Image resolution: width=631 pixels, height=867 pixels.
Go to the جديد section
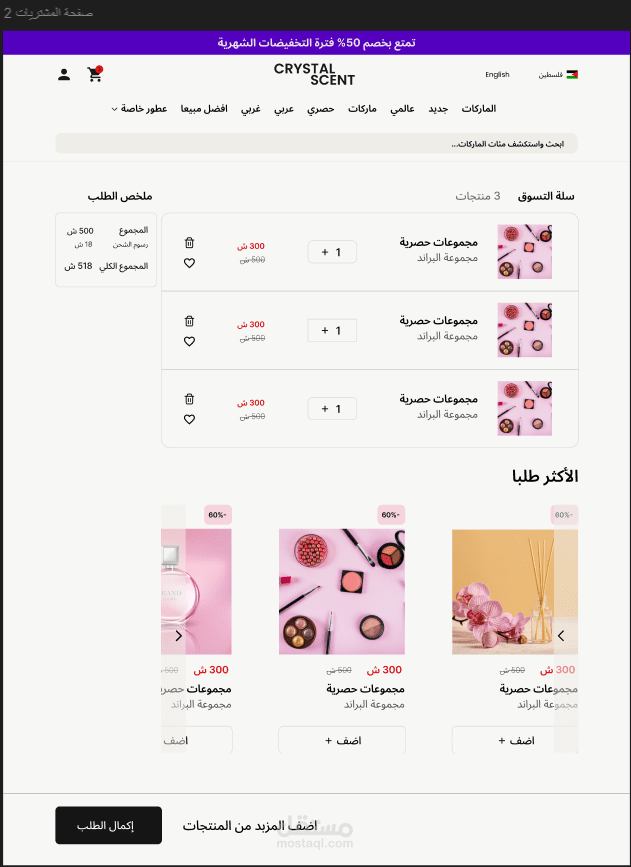(x=437, y=109)
